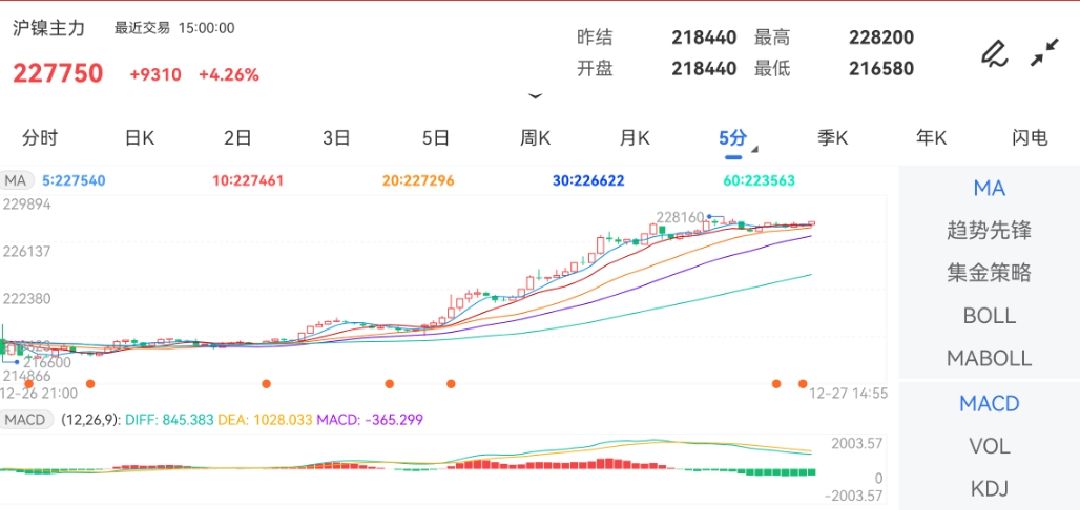Select the 5日 chart period

[x=435, y=138]
